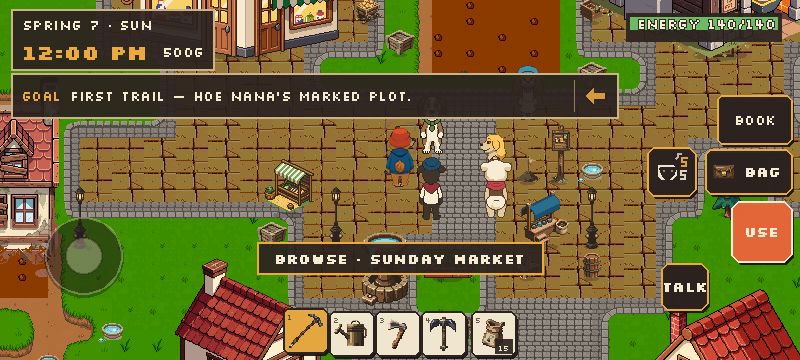
Task: Open the Bag inventory
Action: click(749, 172)
